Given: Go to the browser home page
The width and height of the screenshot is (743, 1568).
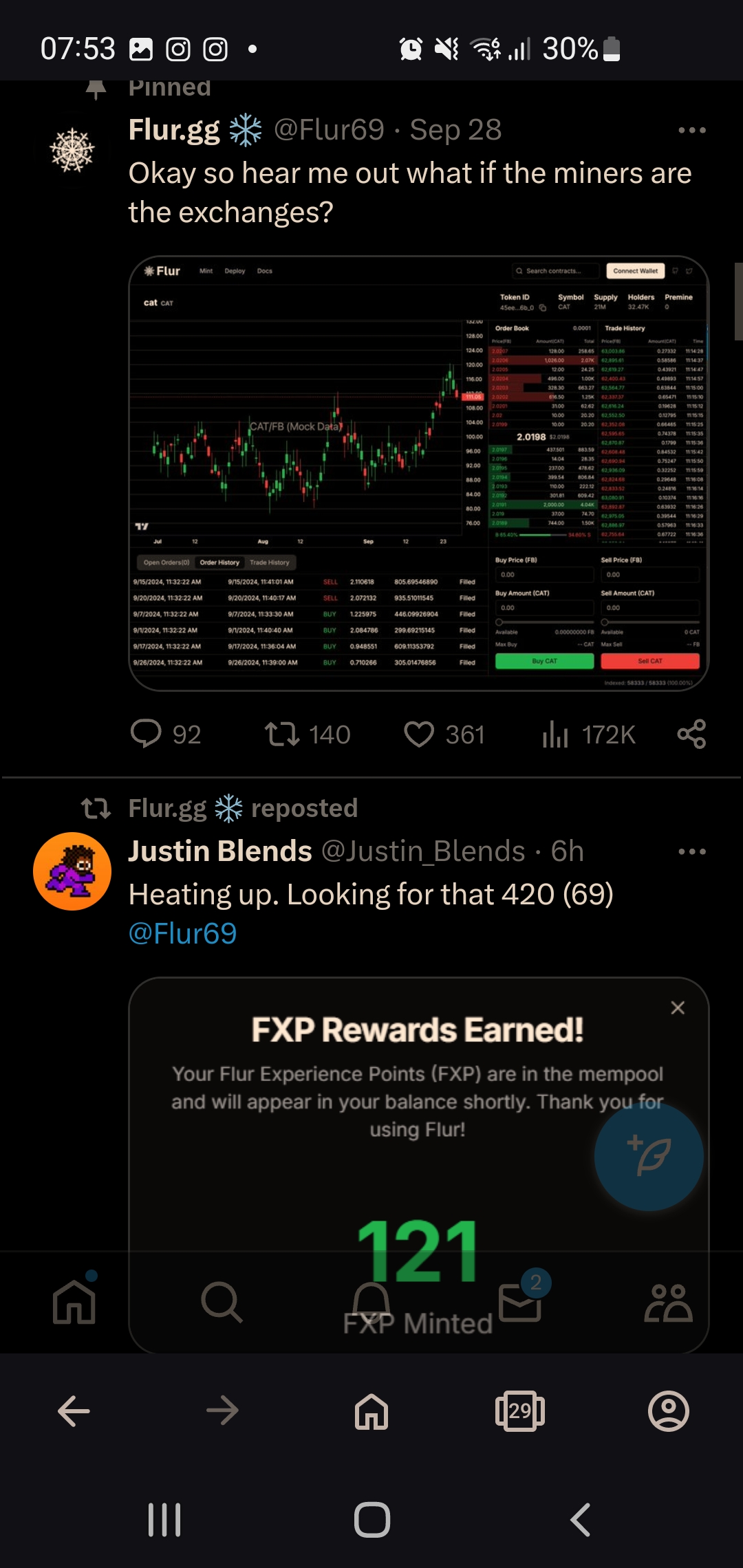Looking at the screenshot, I should (x=371, y=1411).
